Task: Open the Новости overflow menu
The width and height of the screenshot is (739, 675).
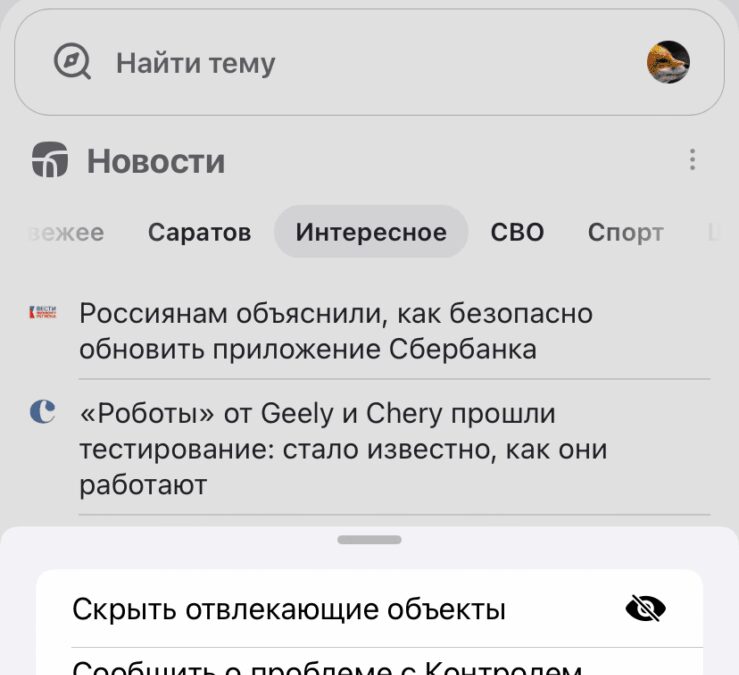Action: pos(692,160)
